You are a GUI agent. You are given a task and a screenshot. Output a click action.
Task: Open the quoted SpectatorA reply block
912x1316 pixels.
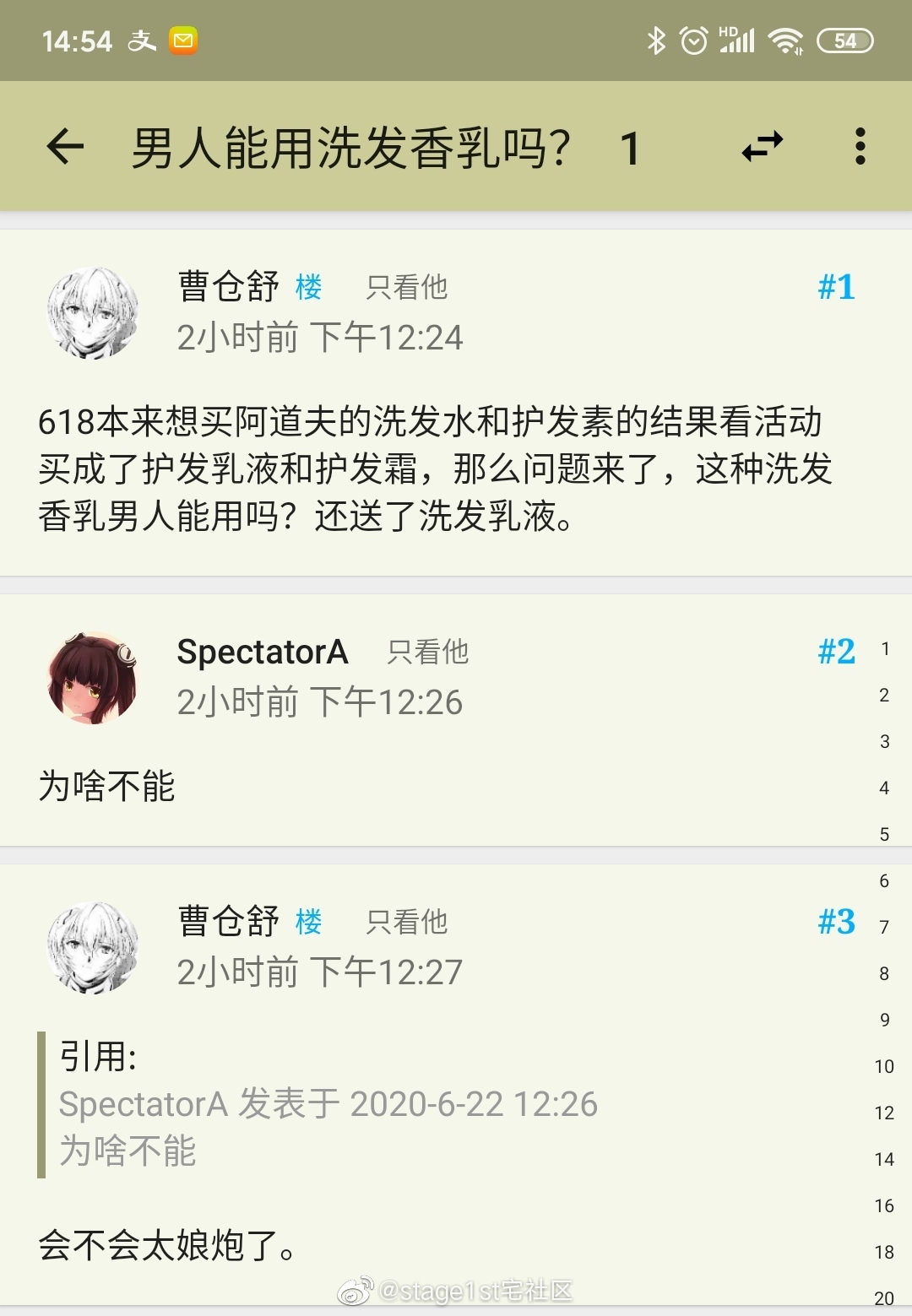click(328, 1104)
